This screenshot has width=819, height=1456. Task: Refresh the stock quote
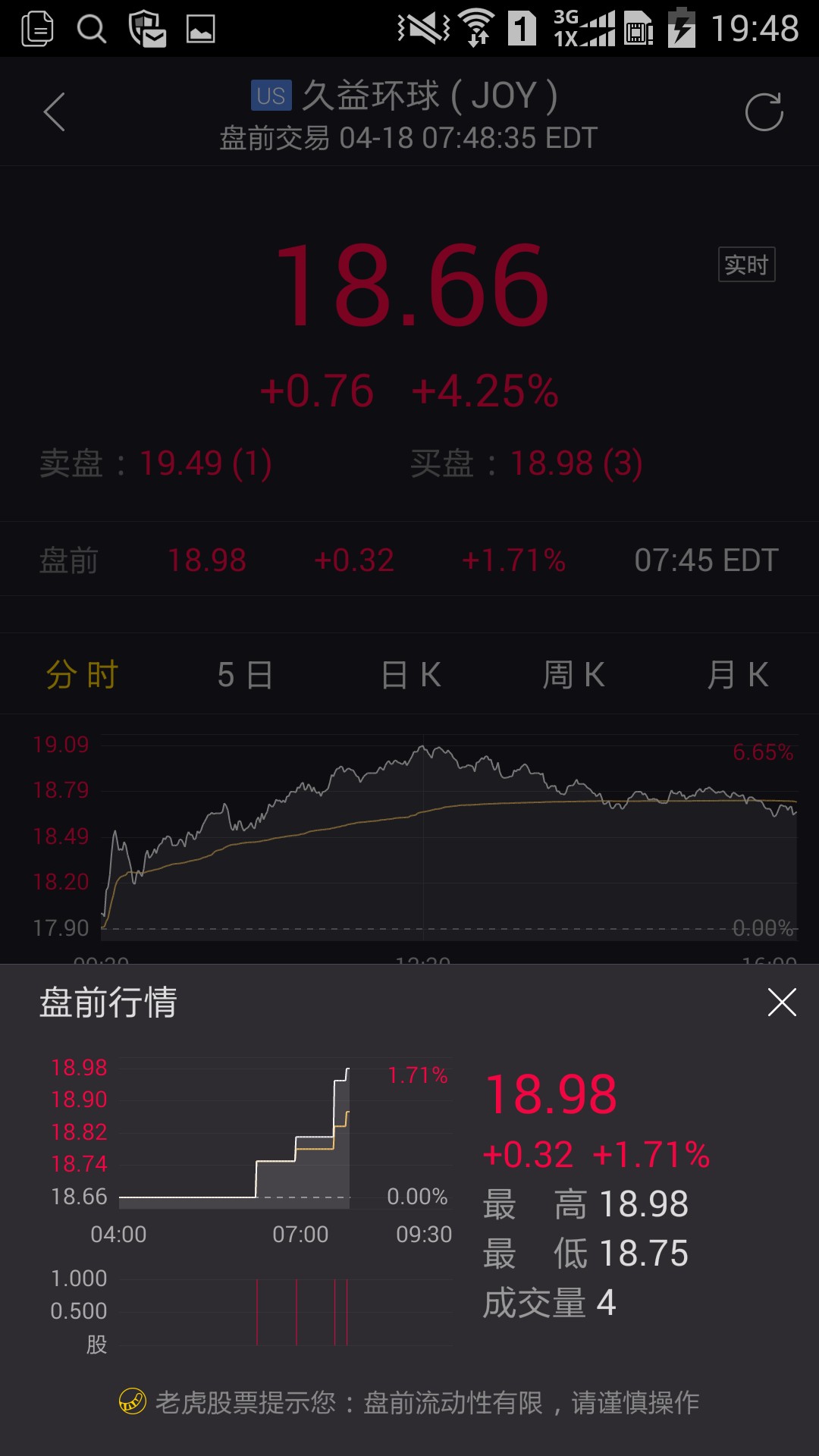pyautogui.click(x=764, y=112)
